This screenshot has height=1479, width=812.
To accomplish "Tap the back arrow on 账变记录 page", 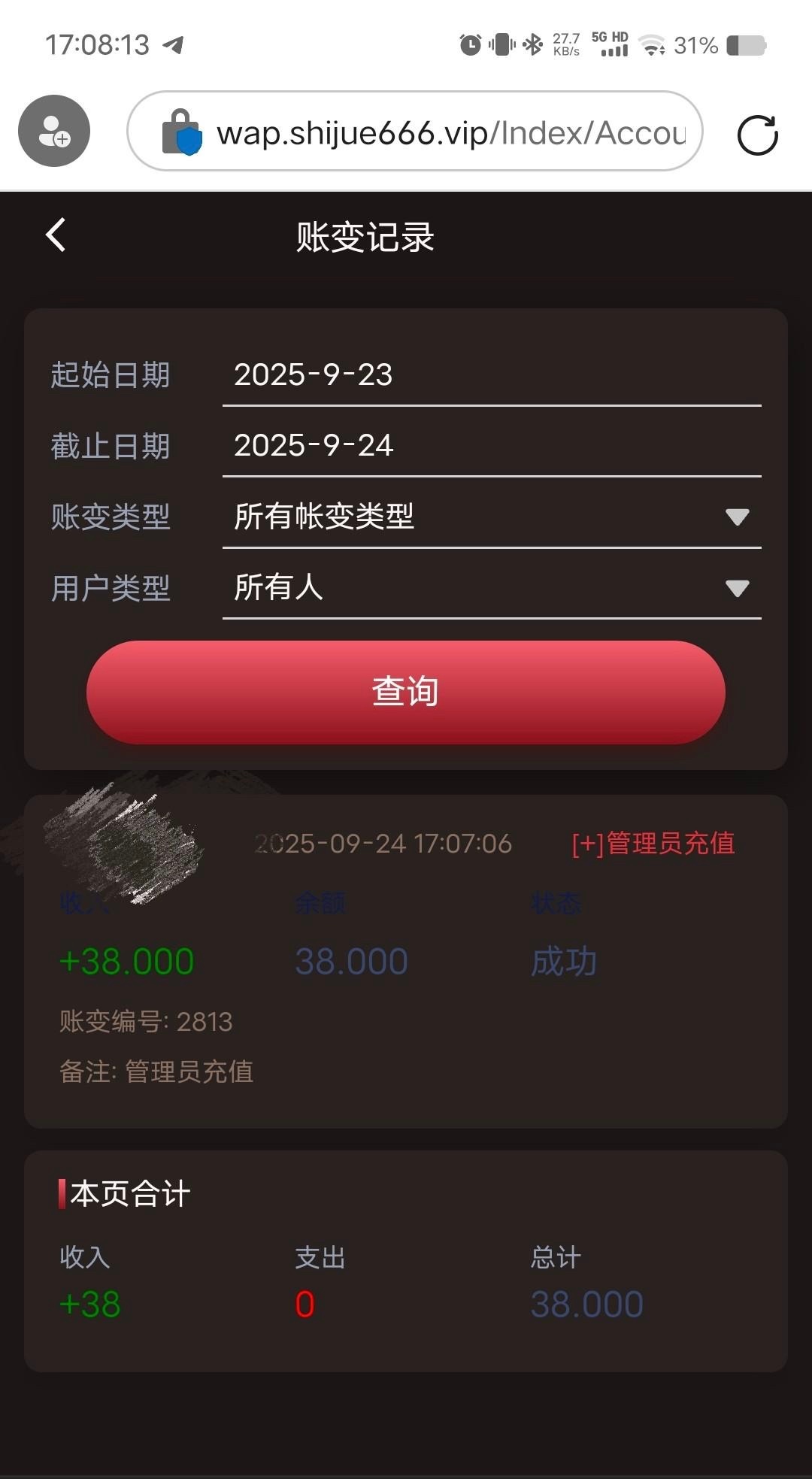I will (55, 235).
